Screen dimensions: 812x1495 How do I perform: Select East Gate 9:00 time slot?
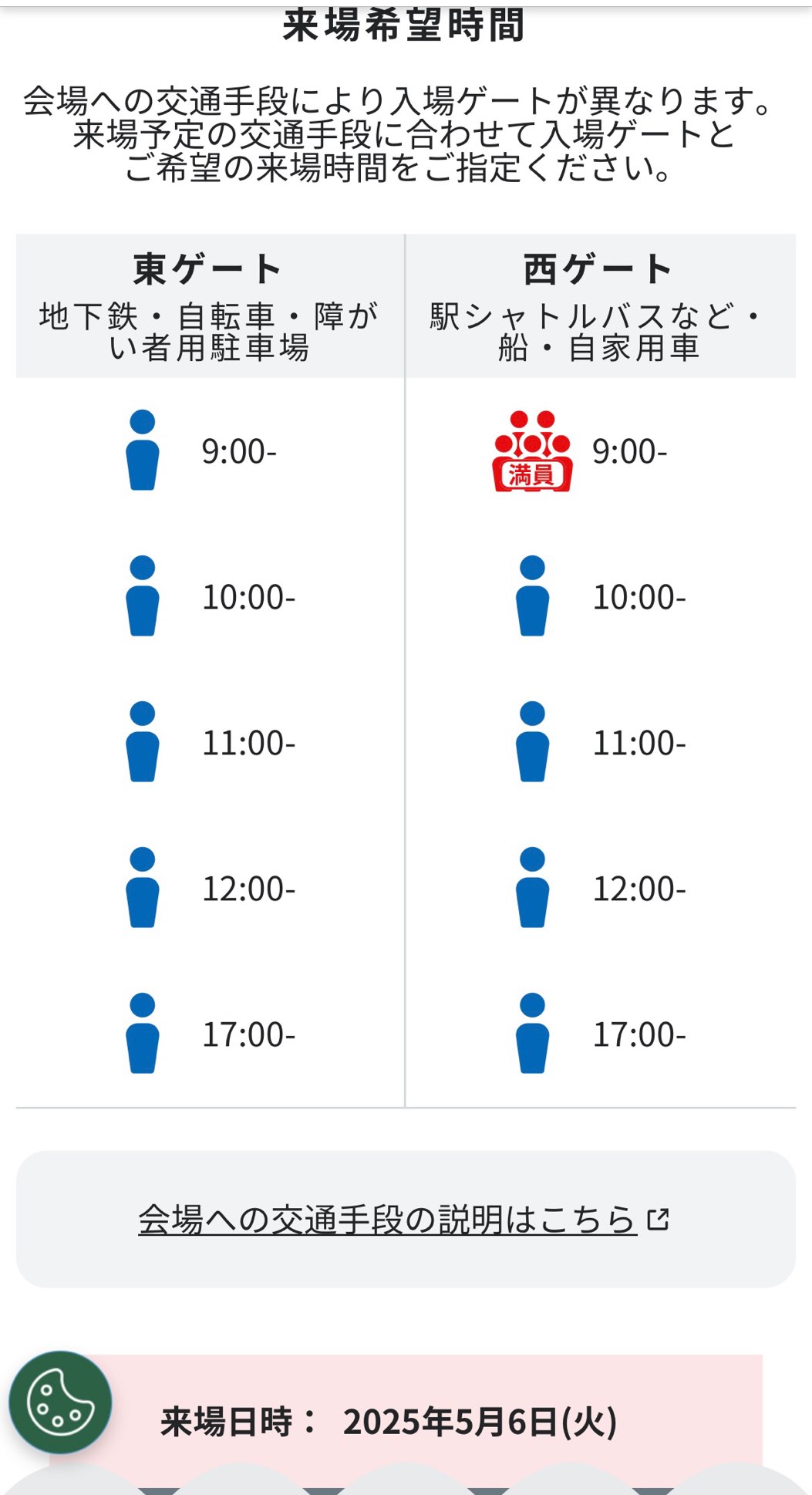coord(210,451)
